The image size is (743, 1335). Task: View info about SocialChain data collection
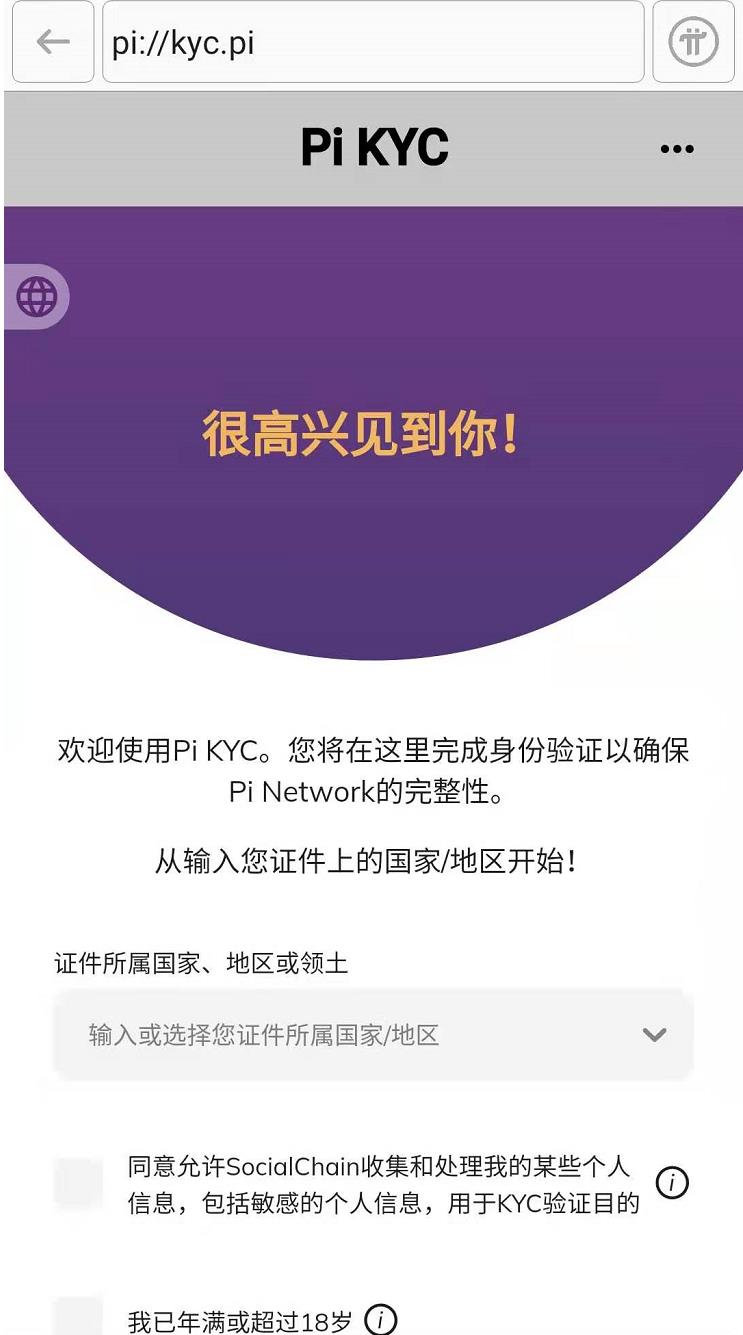(x=672, y=1183)
